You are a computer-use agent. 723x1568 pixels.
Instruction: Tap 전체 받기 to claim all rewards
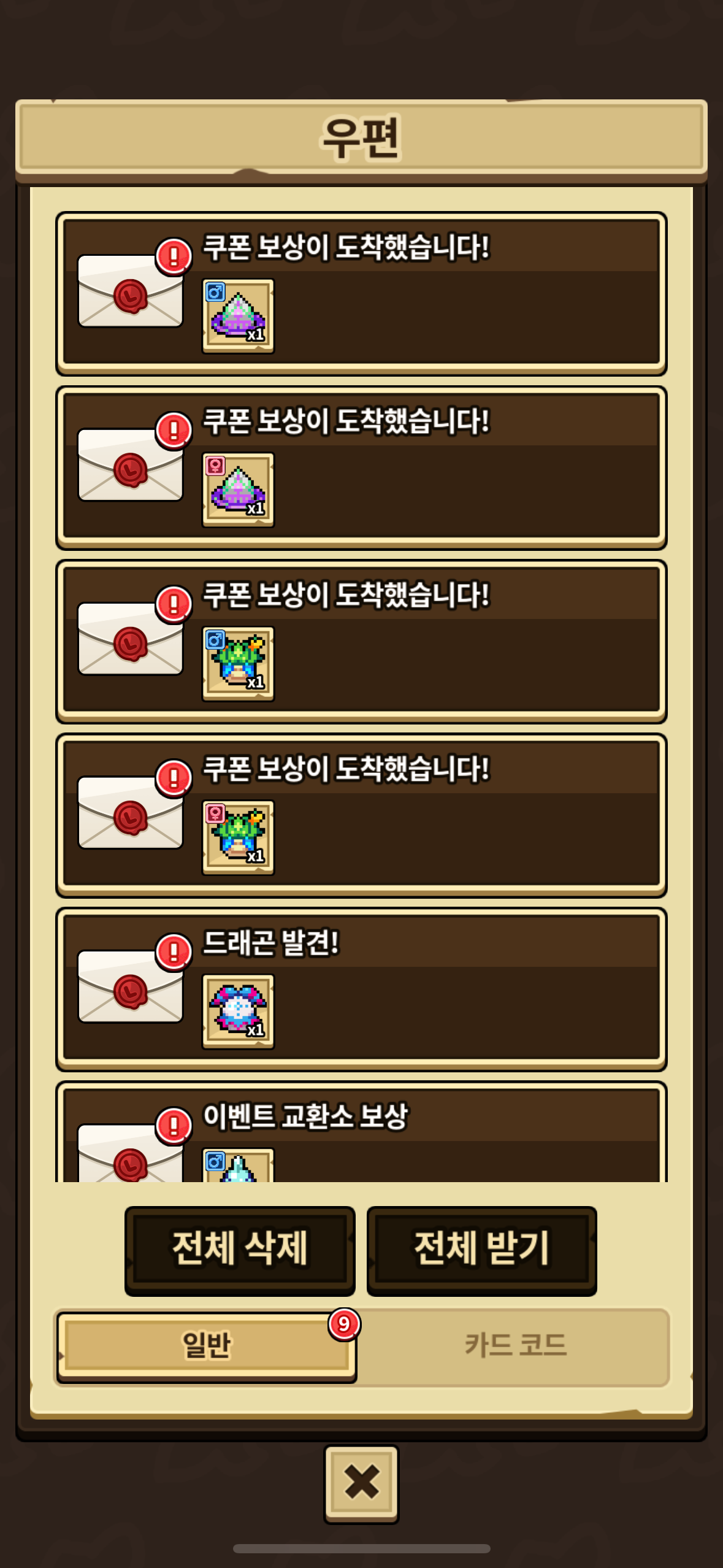coord(481,1249)
